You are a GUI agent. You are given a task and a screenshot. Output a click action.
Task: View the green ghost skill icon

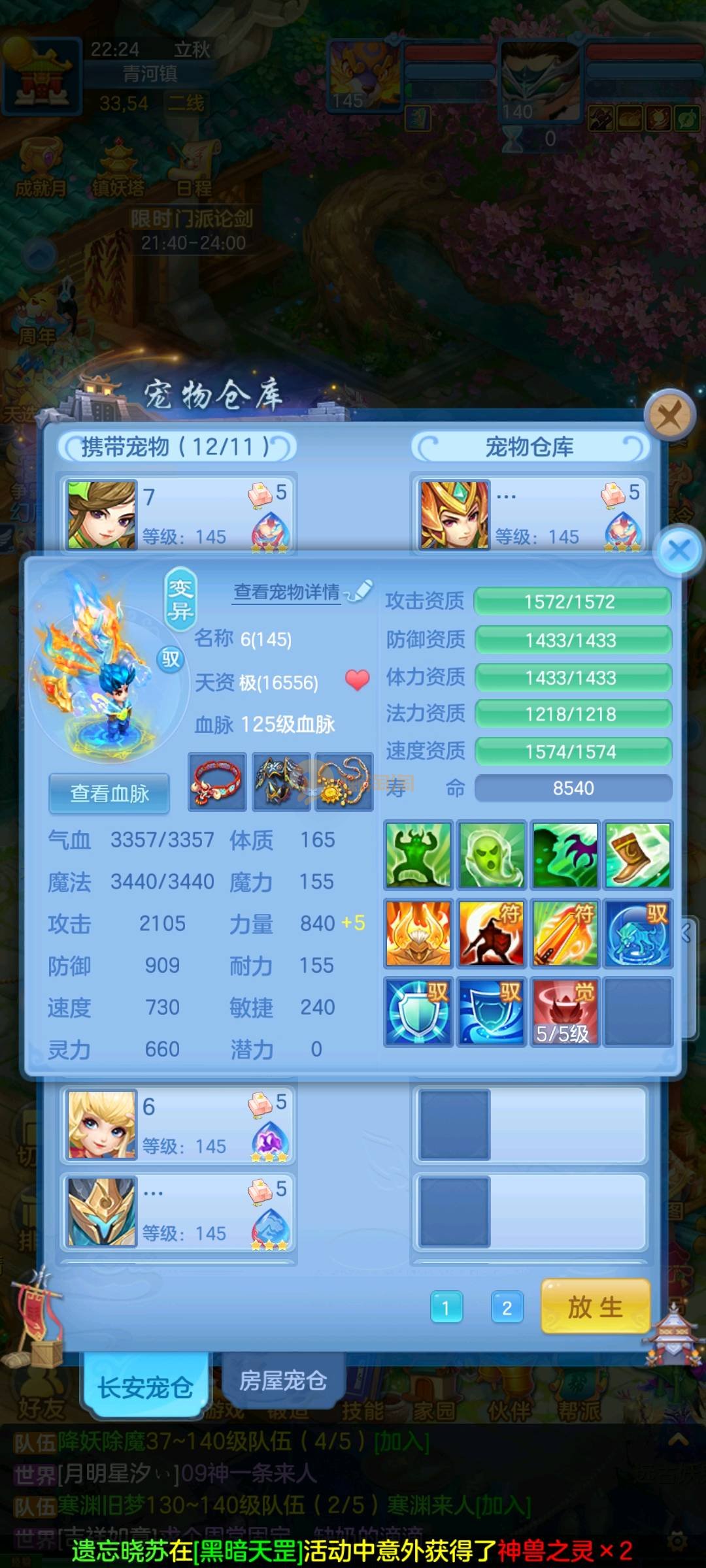click(x=491, y=855)
